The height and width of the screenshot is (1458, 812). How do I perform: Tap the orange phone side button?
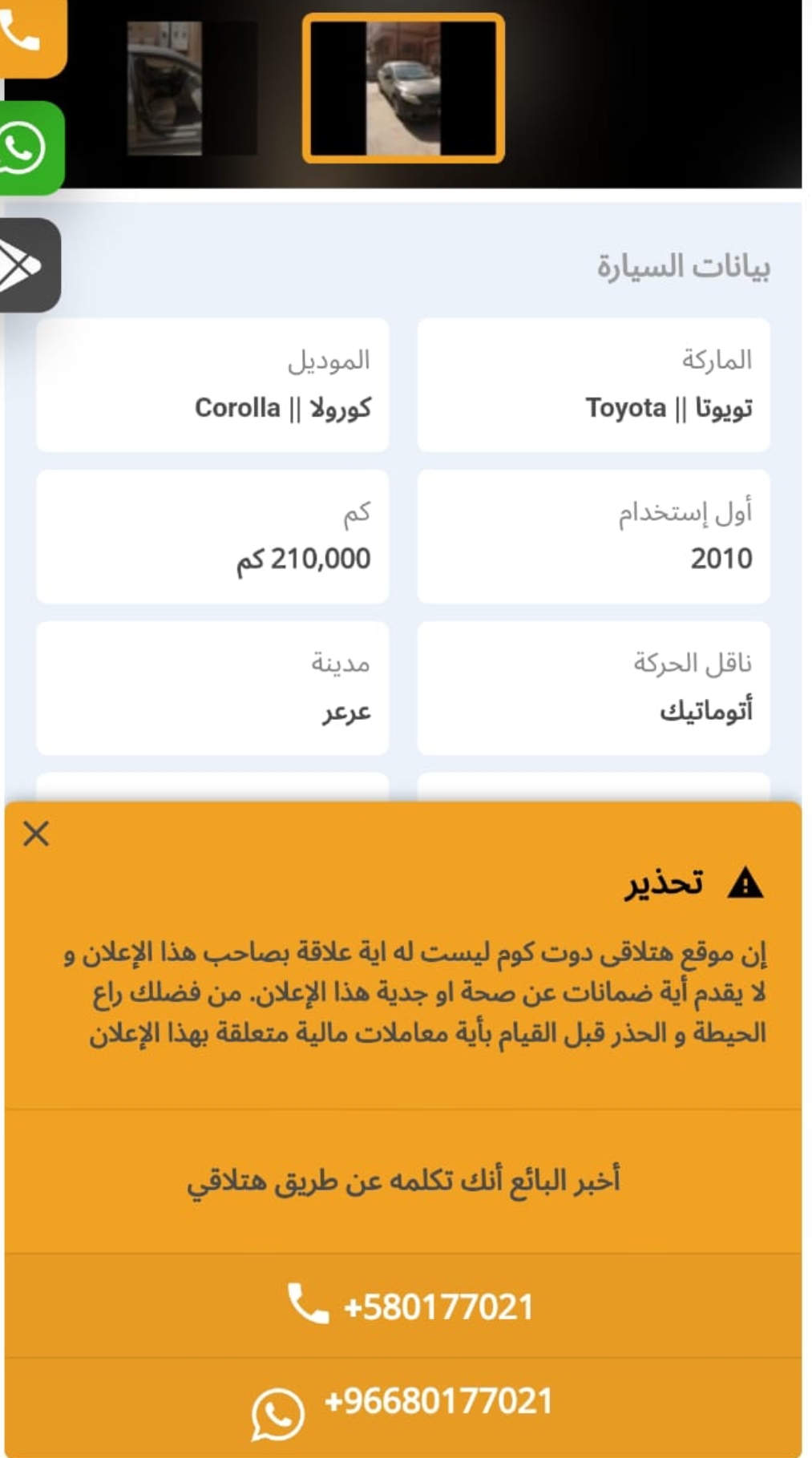[30, 35]
